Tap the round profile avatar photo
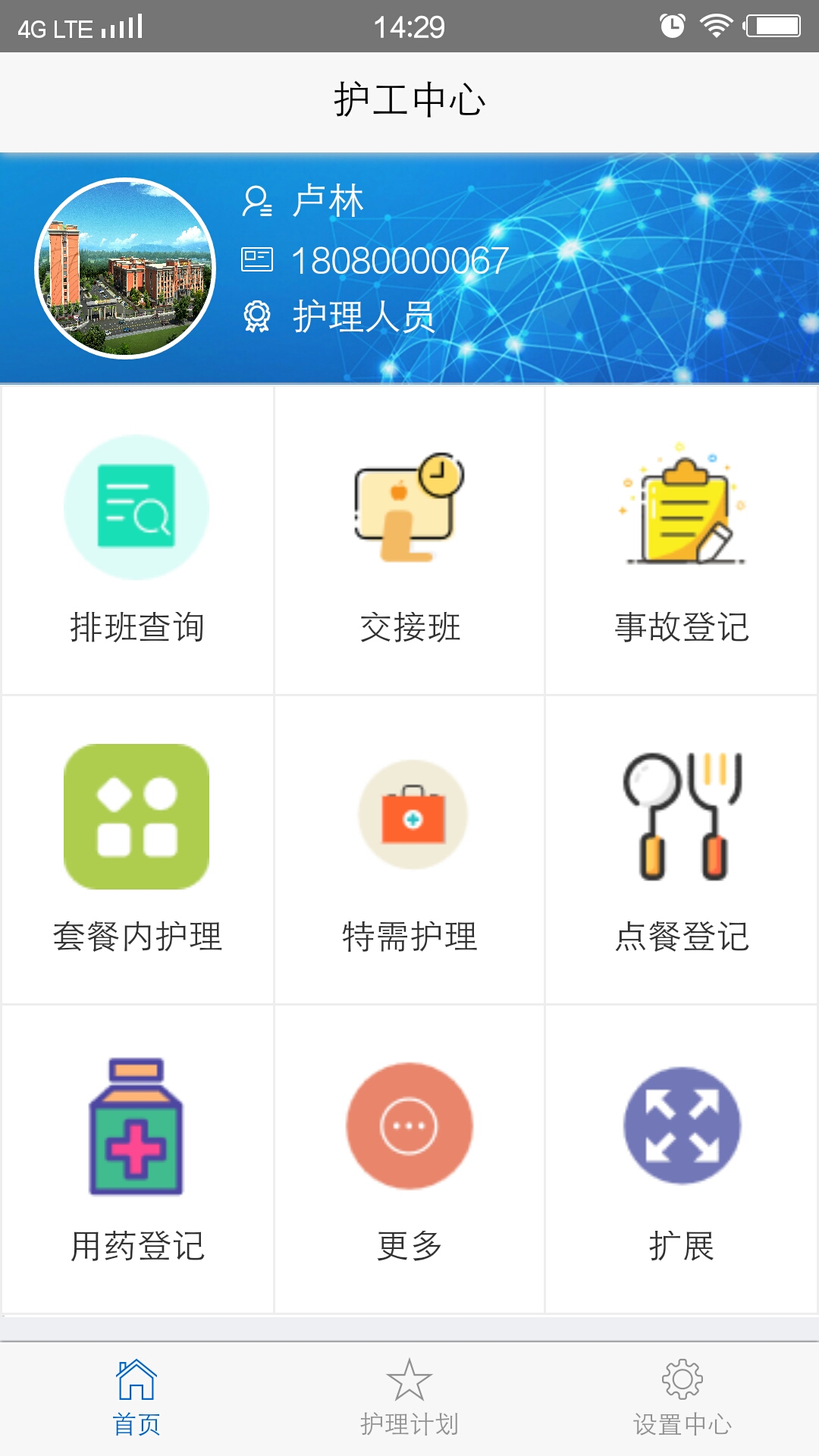Viewport: 819px width, 1456px height. pyautogui.click(x=126, y=268)
